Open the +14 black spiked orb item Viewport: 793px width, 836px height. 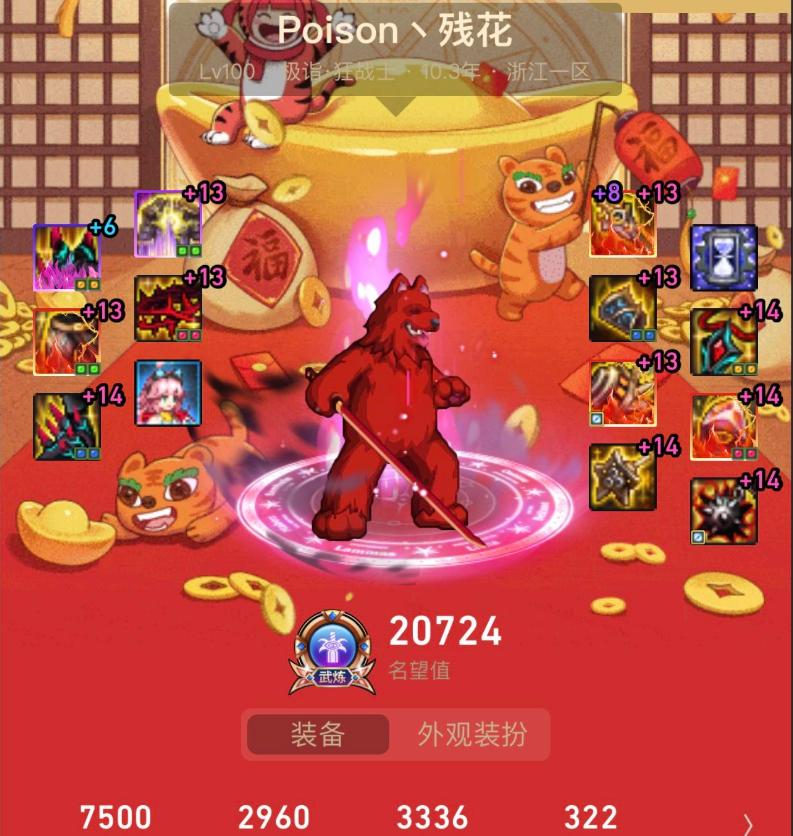coord(723,511)
